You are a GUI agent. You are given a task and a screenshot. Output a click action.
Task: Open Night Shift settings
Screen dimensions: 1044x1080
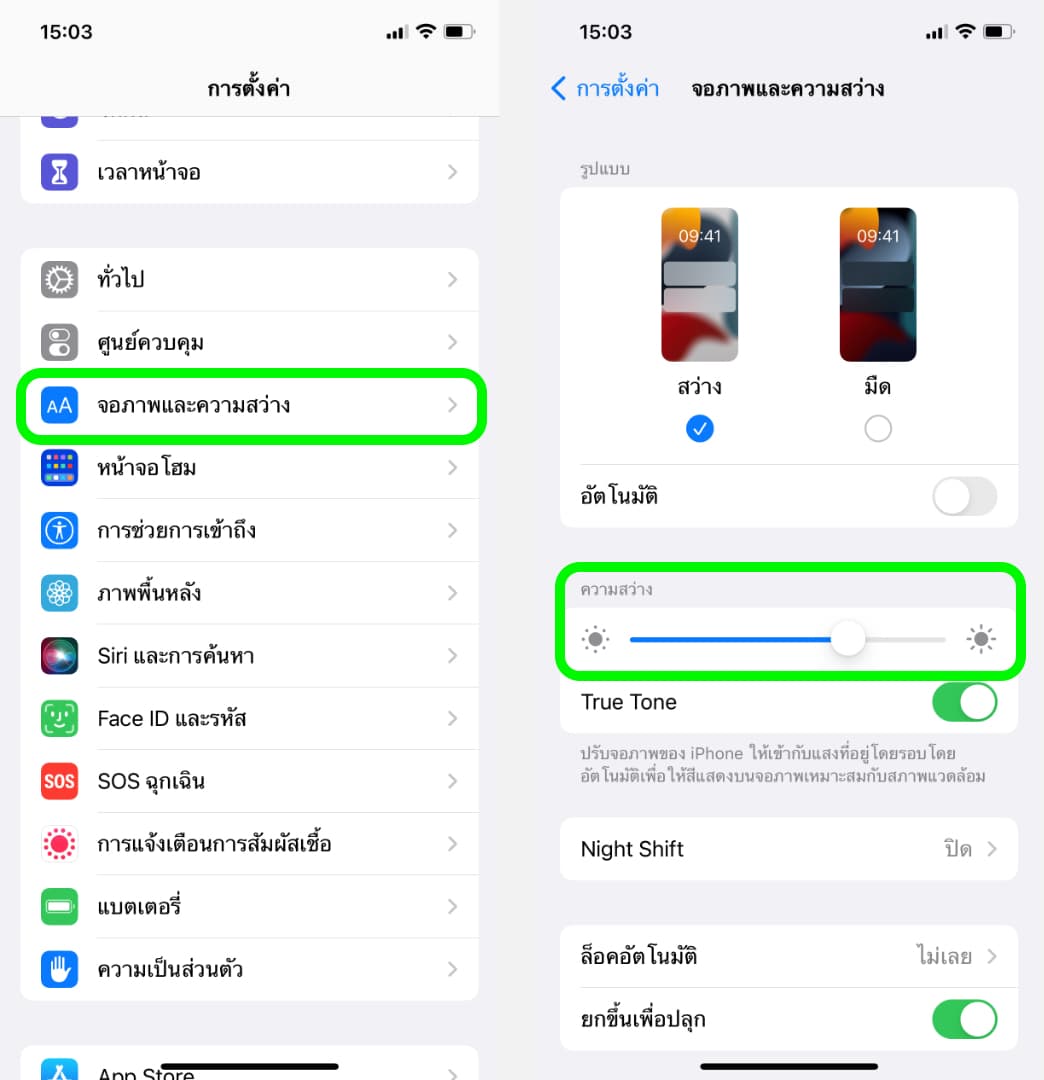[x=788, y=849]
